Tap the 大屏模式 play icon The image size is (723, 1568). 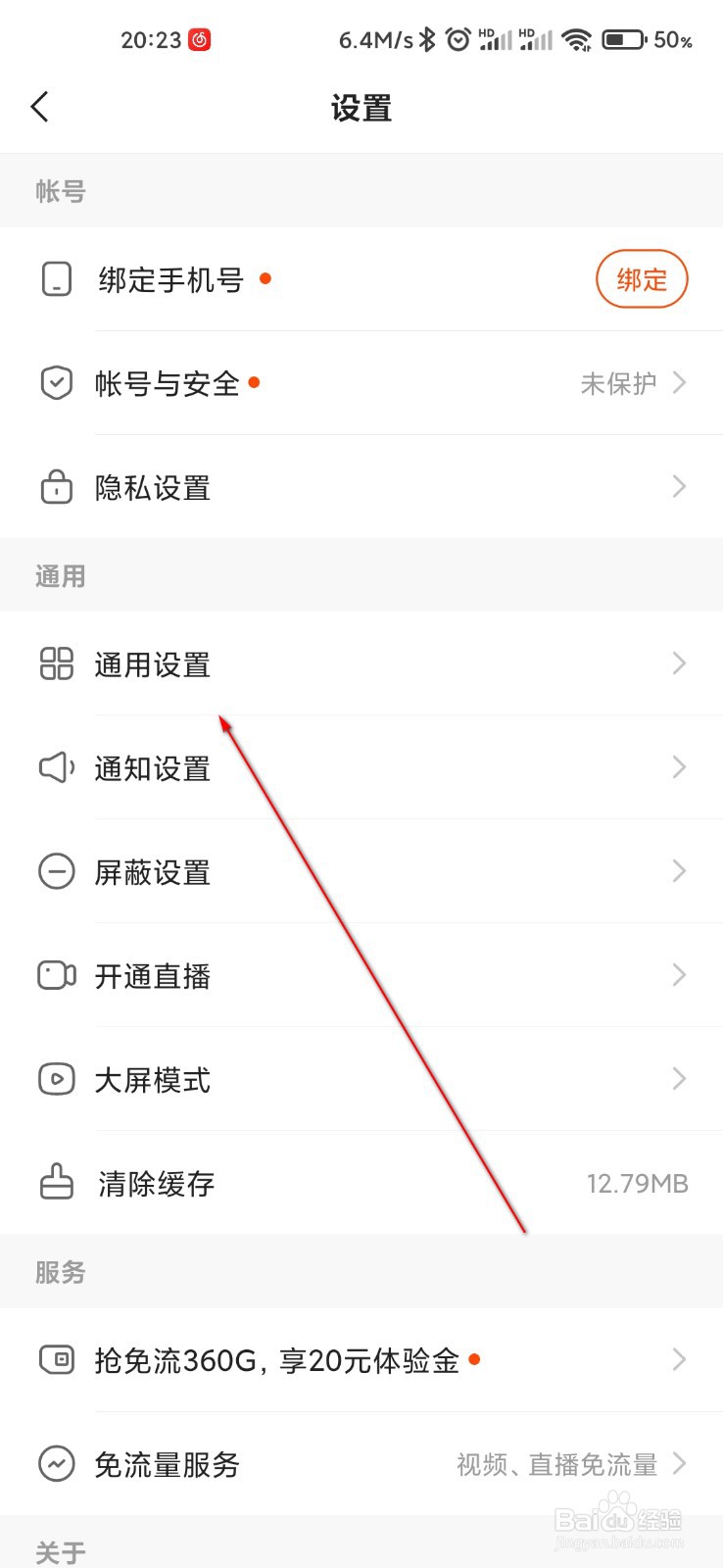click(x=57, y=1079)
